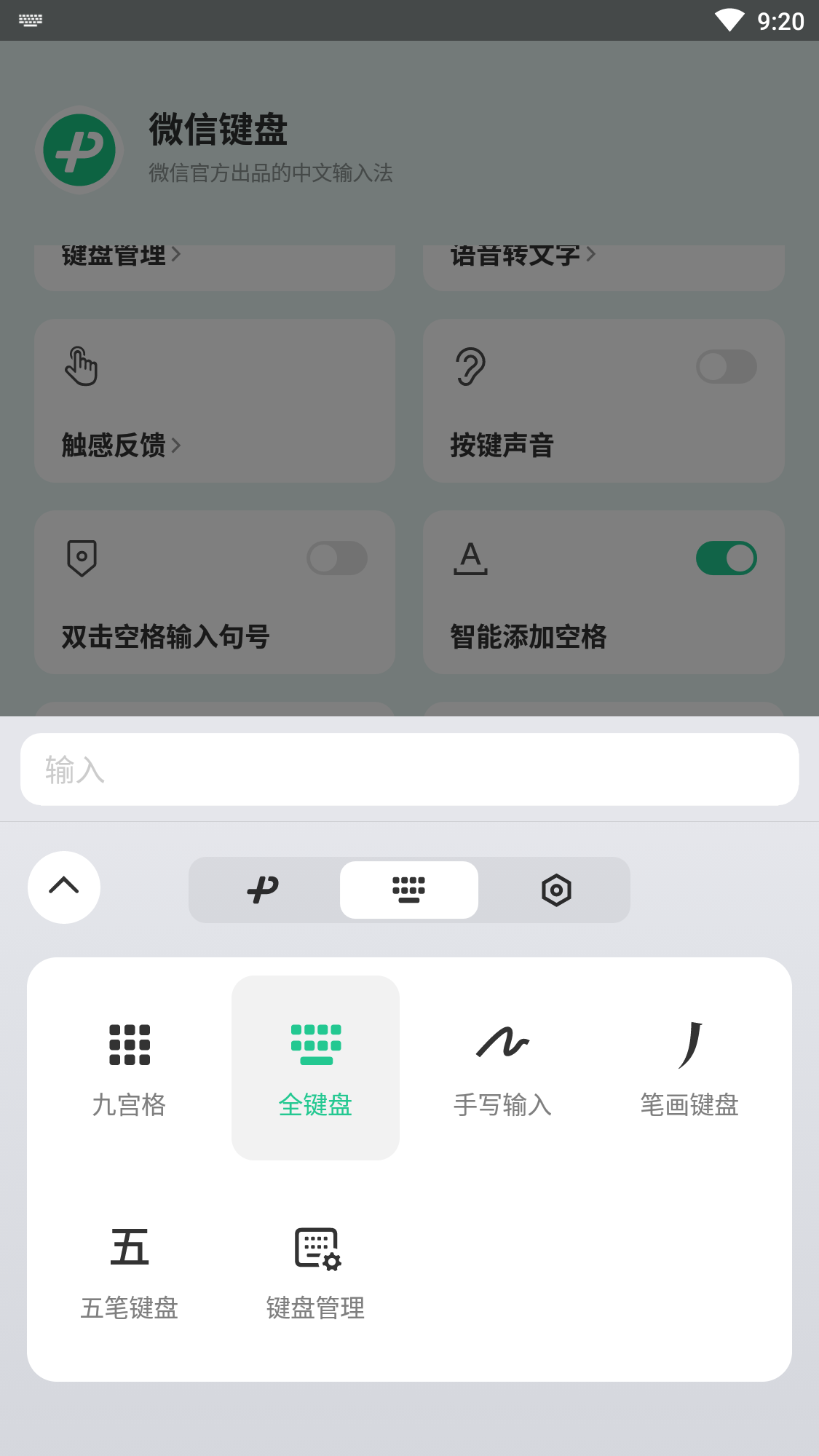Switch to 手写输入 handwriting input
The width and height of the screenshot is (819, 1456).
point(502,1068)
